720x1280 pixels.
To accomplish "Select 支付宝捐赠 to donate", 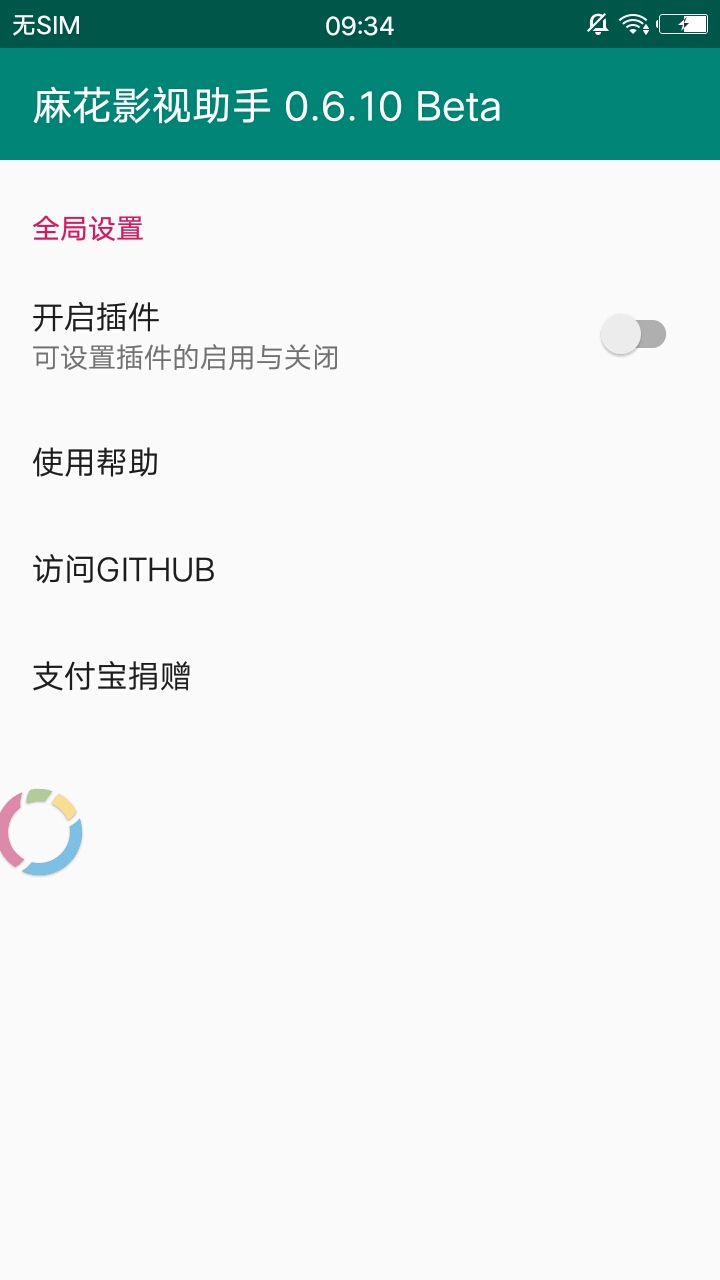I will pyautogui.click(x=360, y=677).
